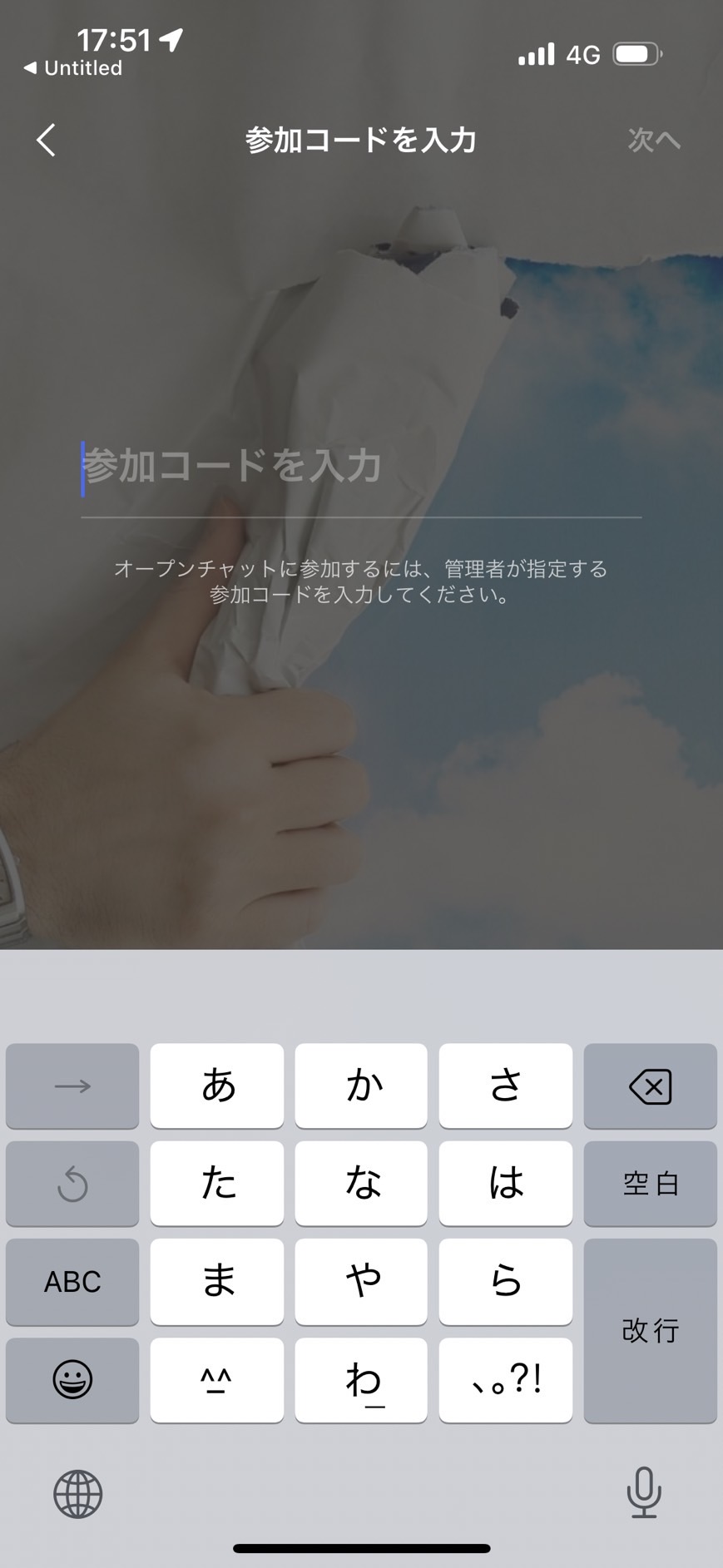Hit the backspace key on keyboard

[x=650, y=1086]
